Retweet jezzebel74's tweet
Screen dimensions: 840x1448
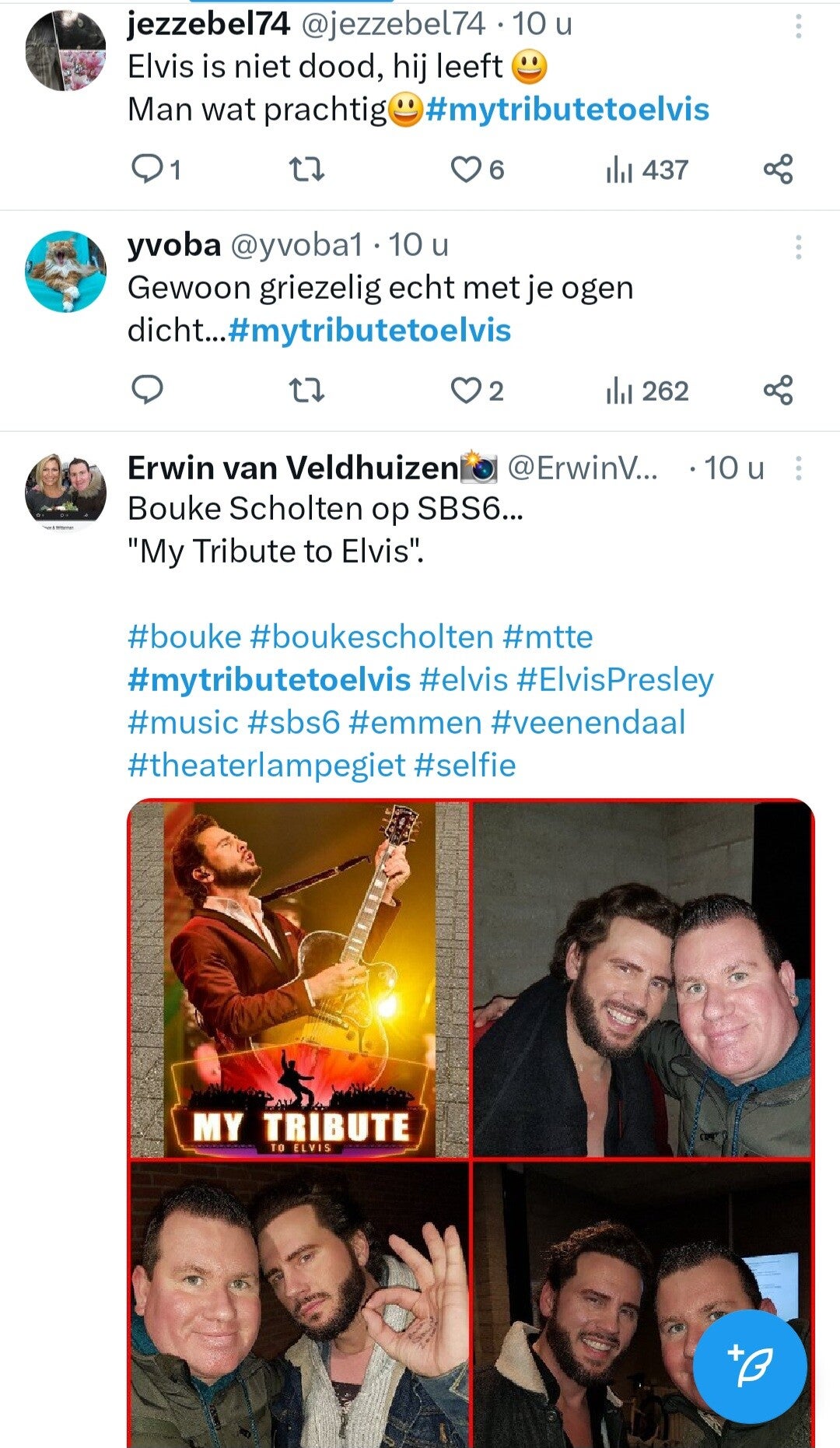pyautogui.click(x=306, y=169)
